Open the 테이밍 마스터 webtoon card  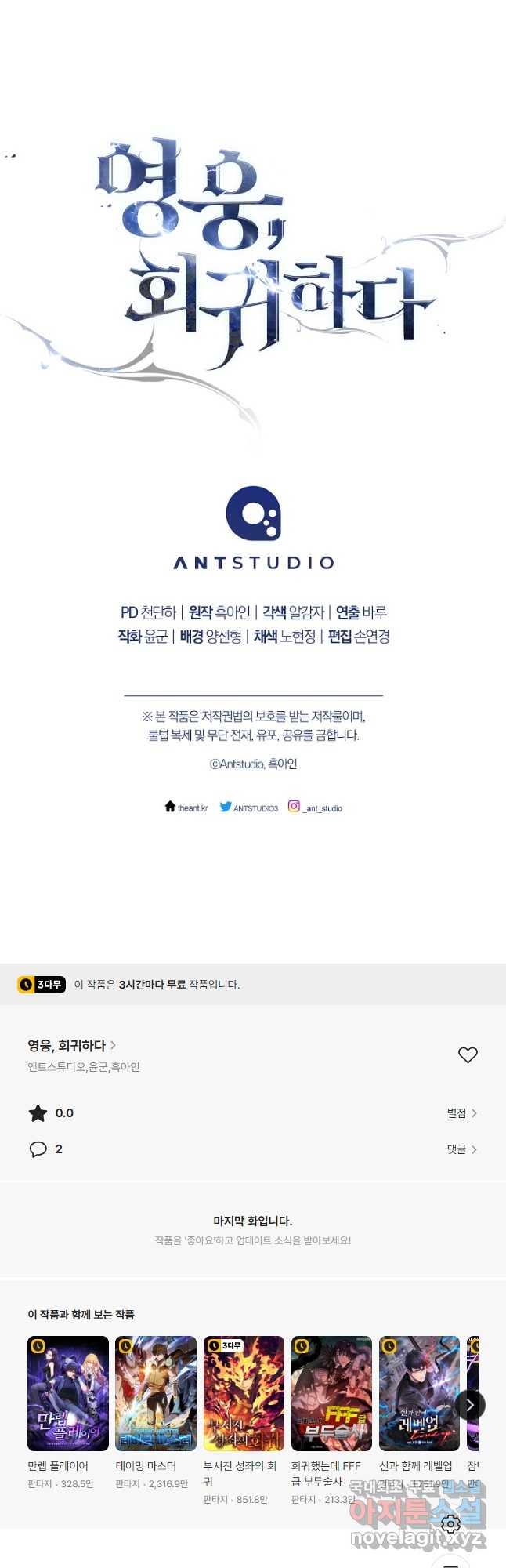[x=156, y=1393]
